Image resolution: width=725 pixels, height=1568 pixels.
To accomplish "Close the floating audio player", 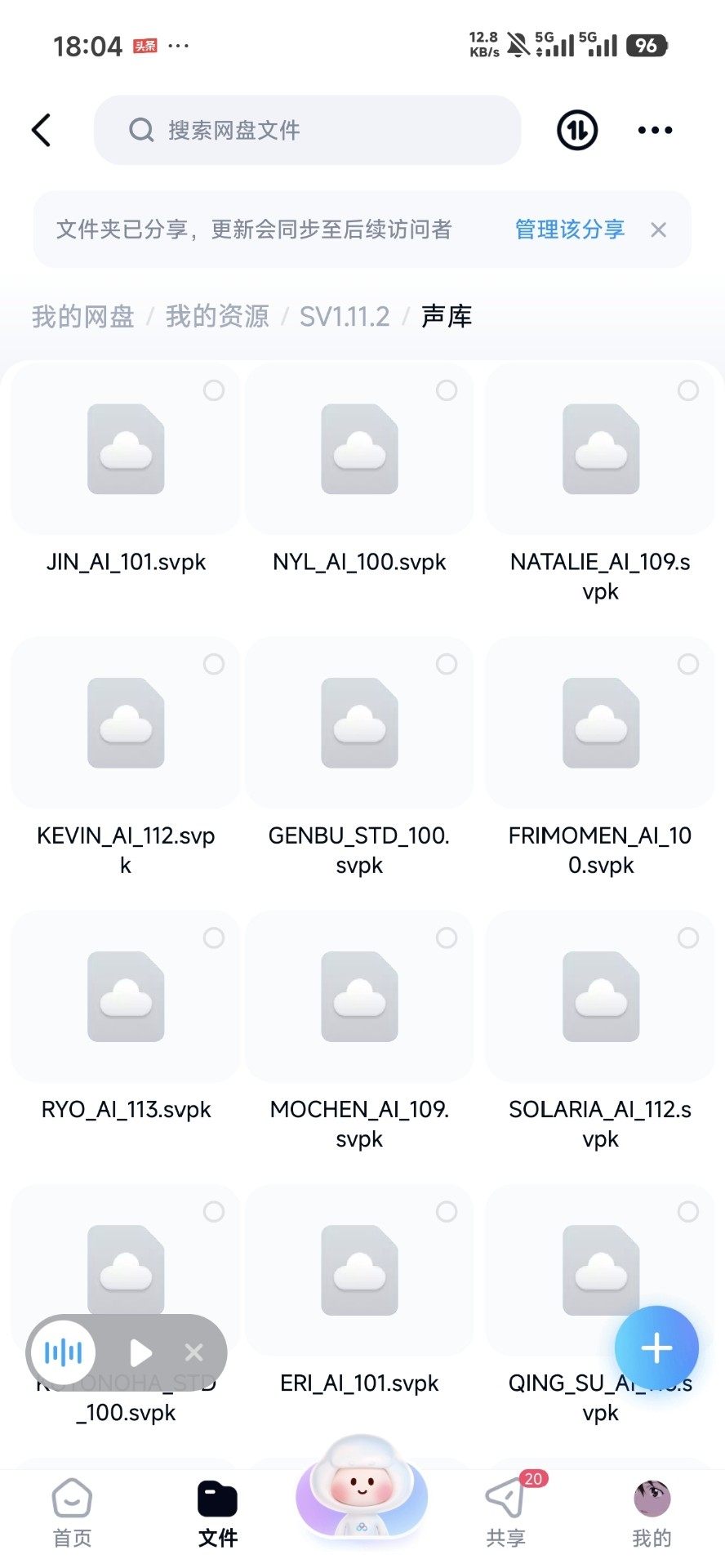I will click(194, 1352).
